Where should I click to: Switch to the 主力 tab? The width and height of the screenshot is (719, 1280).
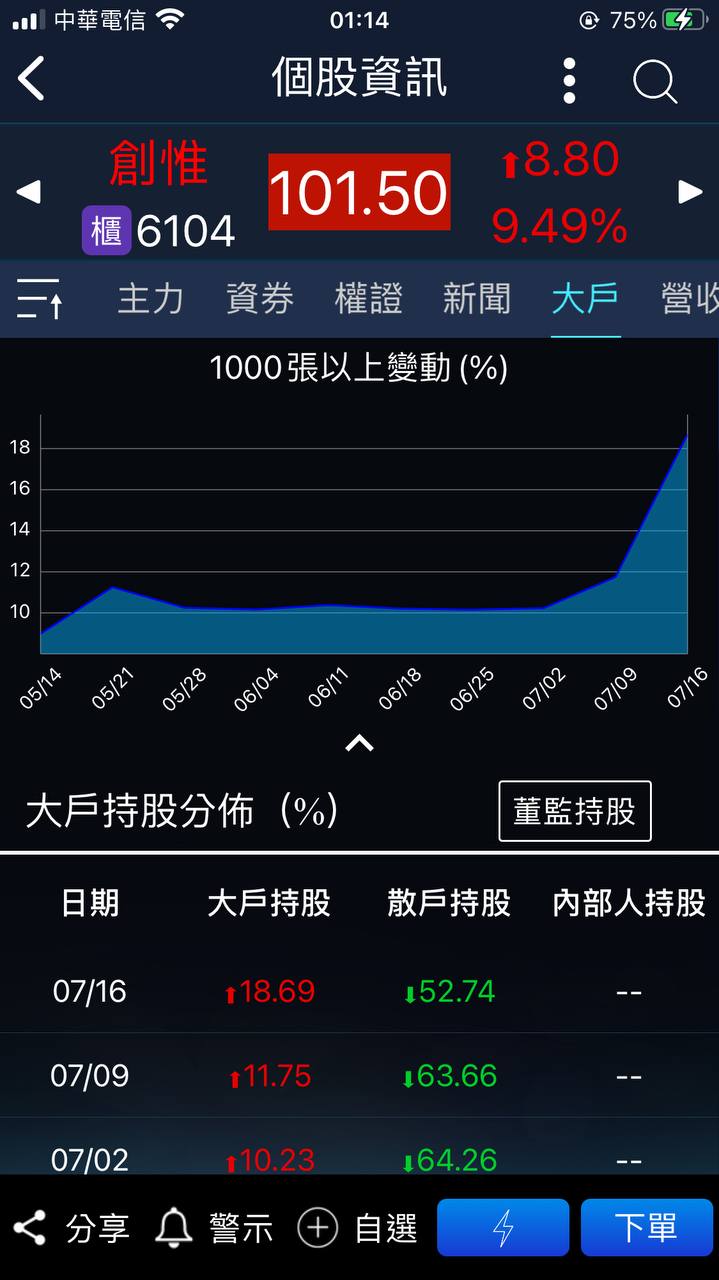point(150,299)
